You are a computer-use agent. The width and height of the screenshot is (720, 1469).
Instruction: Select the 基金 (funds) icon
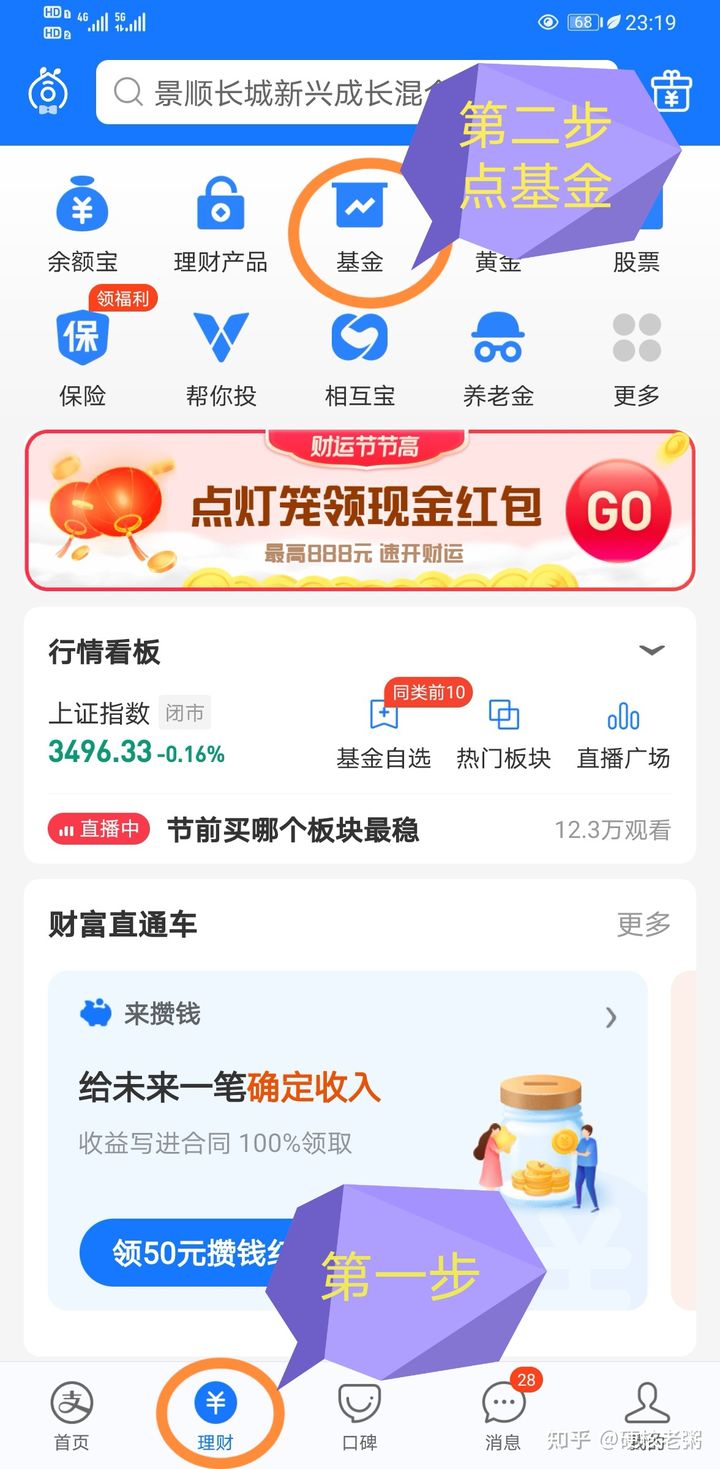point(360,210)
